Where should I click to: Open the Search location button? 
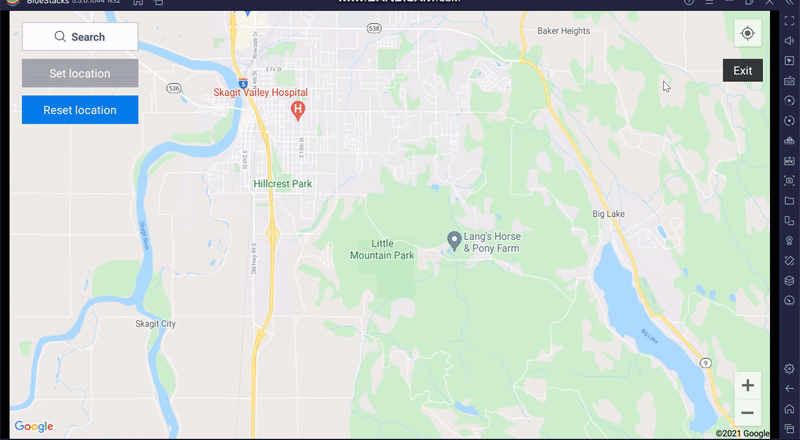80,37
